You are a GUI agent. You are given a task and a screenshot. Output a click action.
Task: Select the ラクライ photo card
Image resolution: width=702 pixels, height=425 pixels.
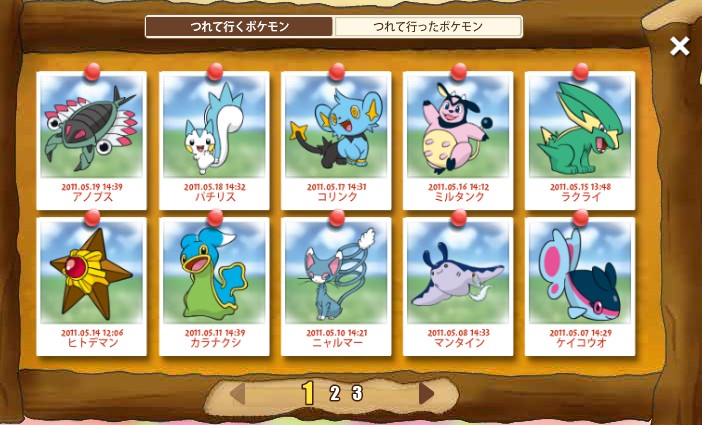[579, 137]
